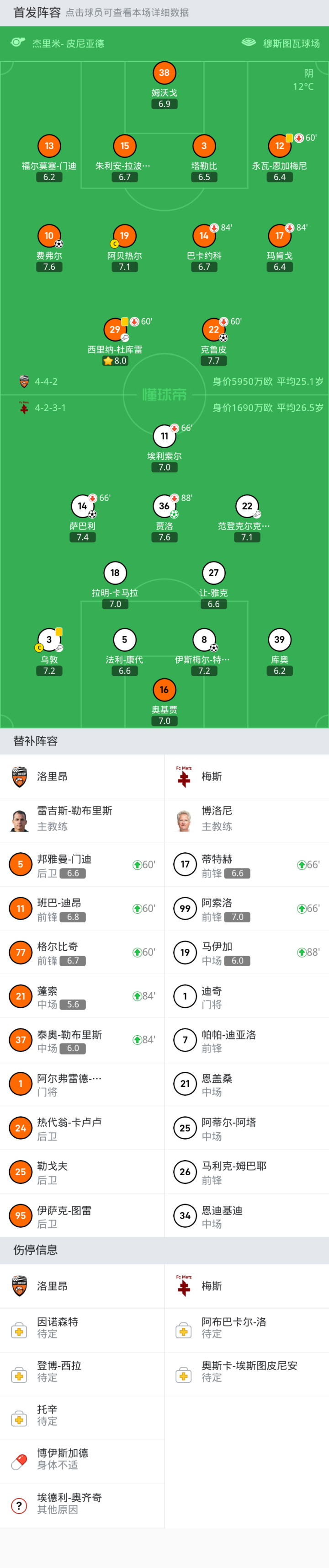Viewport: 329px width, 1568px height.
Task: Open 36 贾洛's match data
Action: 164,507
